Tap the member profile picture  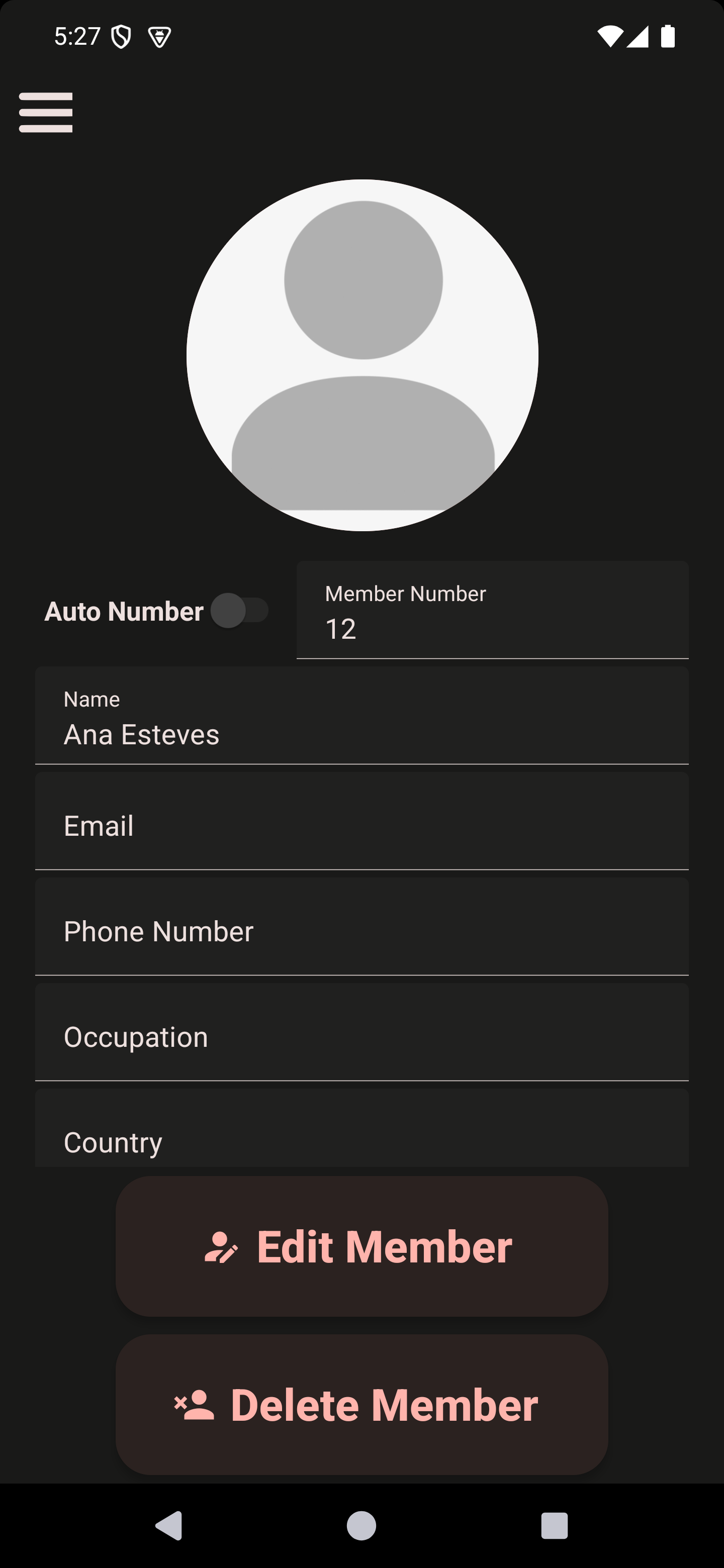tap(363, 355)
